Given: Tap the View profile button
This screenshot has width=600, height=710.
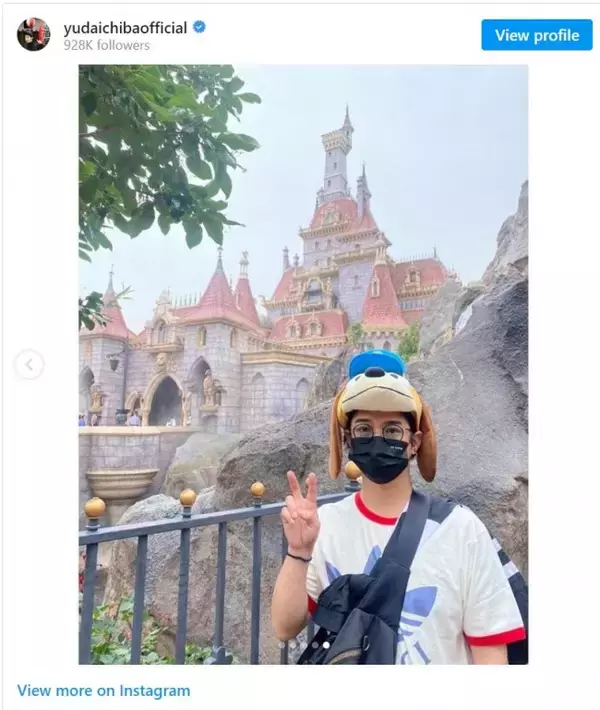Looking at the screenshot, I should coord(536,35).
